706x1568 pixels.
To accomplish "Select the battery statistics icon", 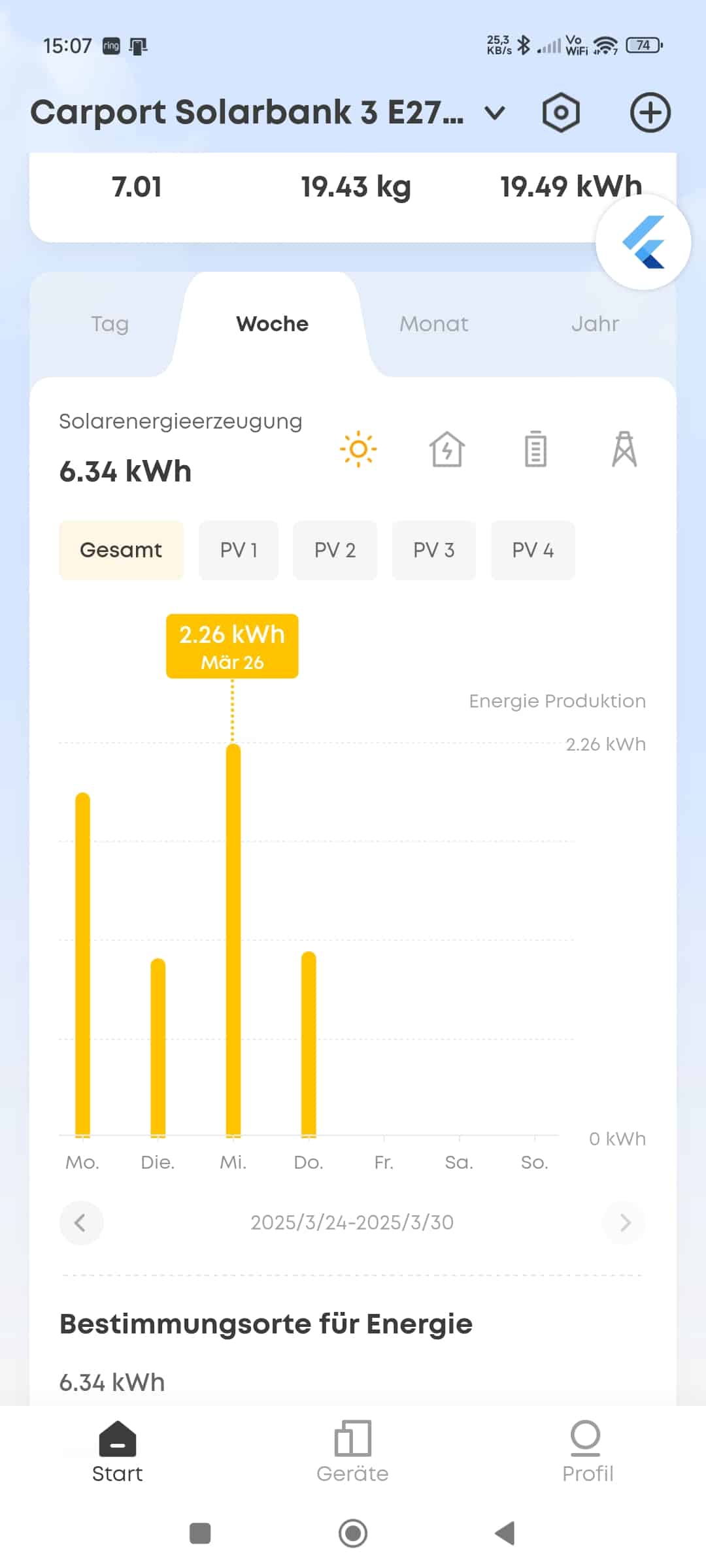I will point(535,449).
